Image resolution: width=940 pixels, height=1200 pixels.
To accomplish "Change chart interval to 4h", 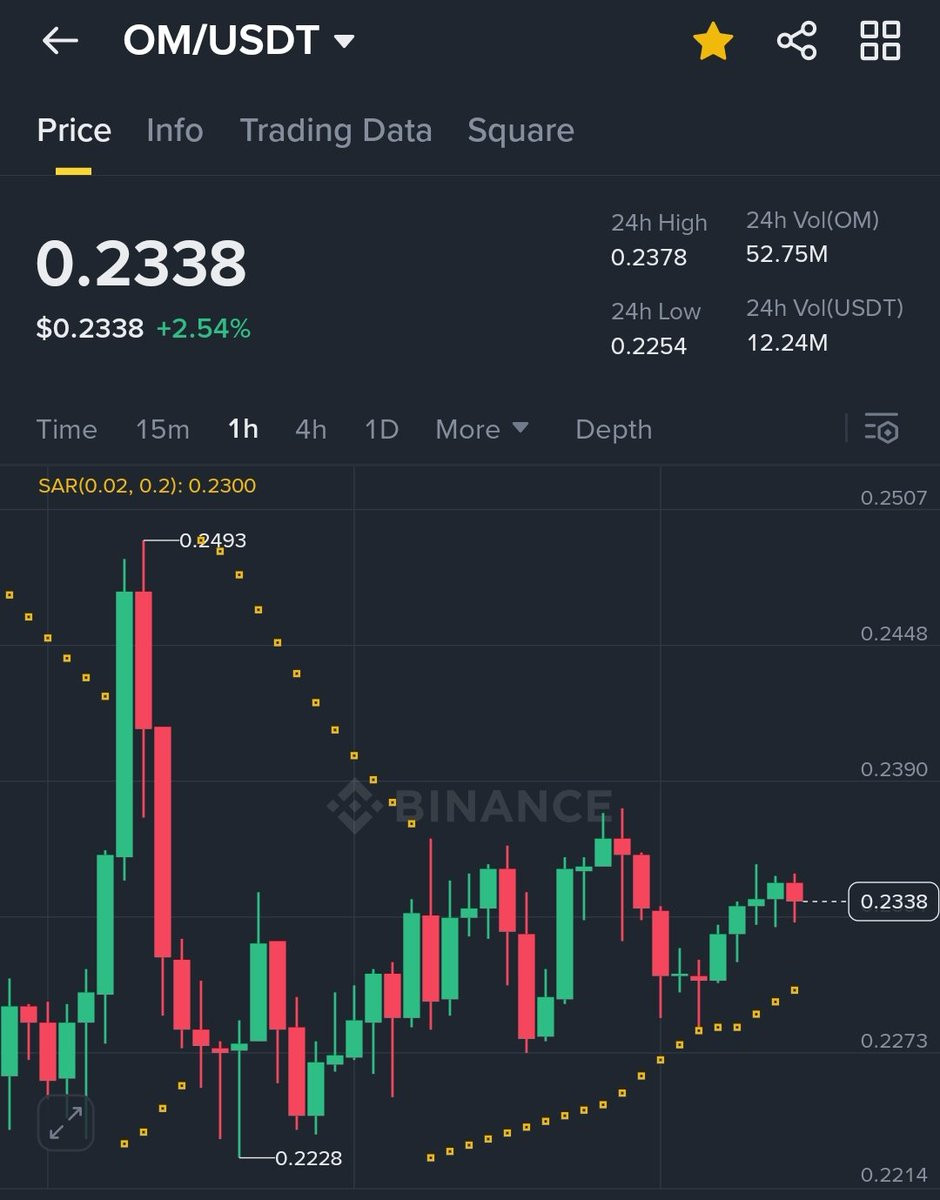I will (x=311, y=429).
